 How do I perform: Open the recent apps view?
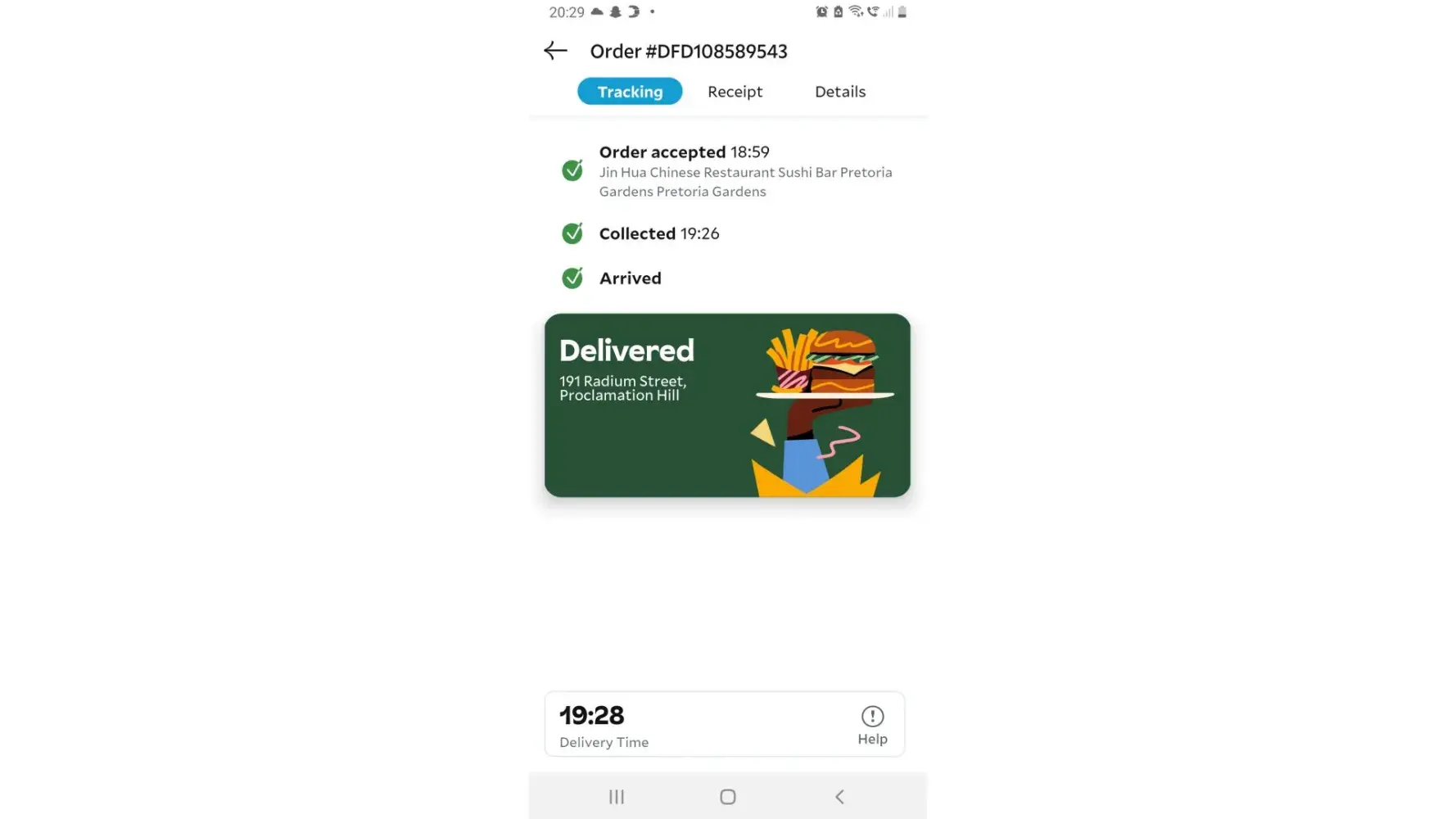point(617,797)
